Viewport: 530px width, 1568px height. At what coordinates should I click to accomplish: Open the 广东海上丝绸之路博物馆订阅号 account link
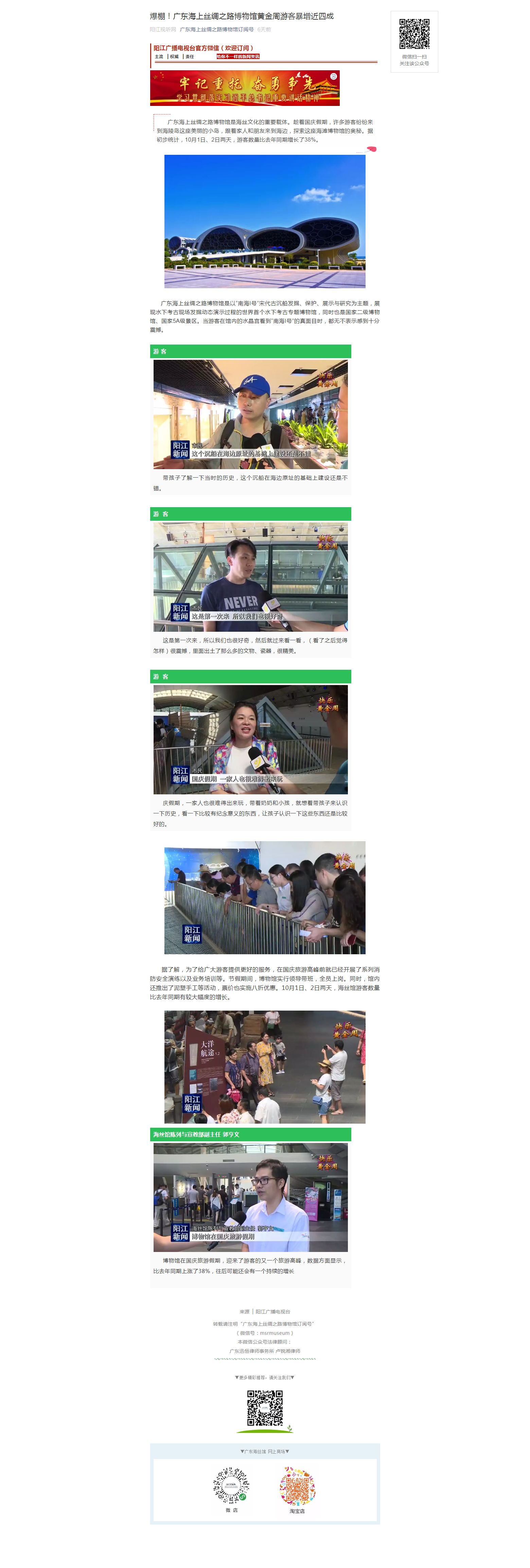click(216, 29)
